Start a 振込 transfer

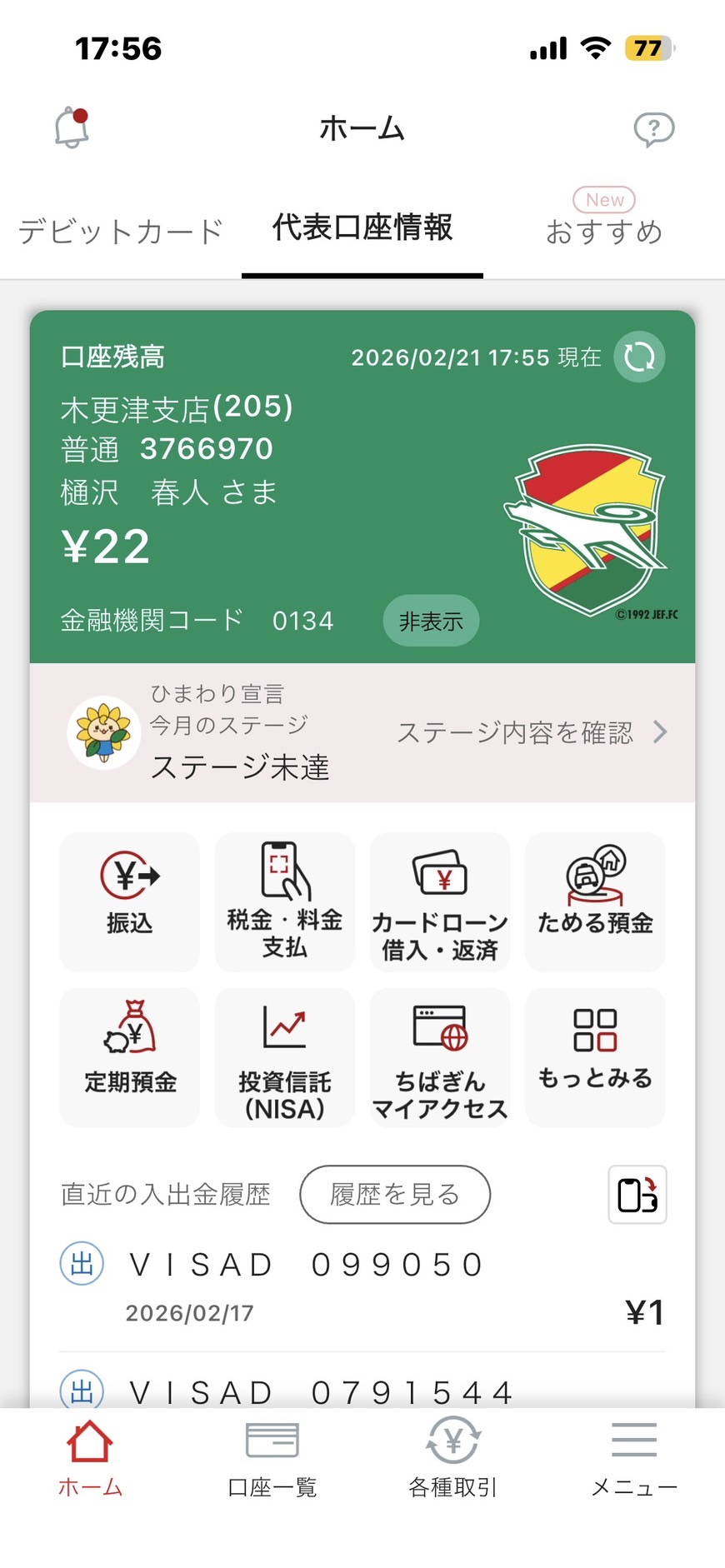pos(130,901)
